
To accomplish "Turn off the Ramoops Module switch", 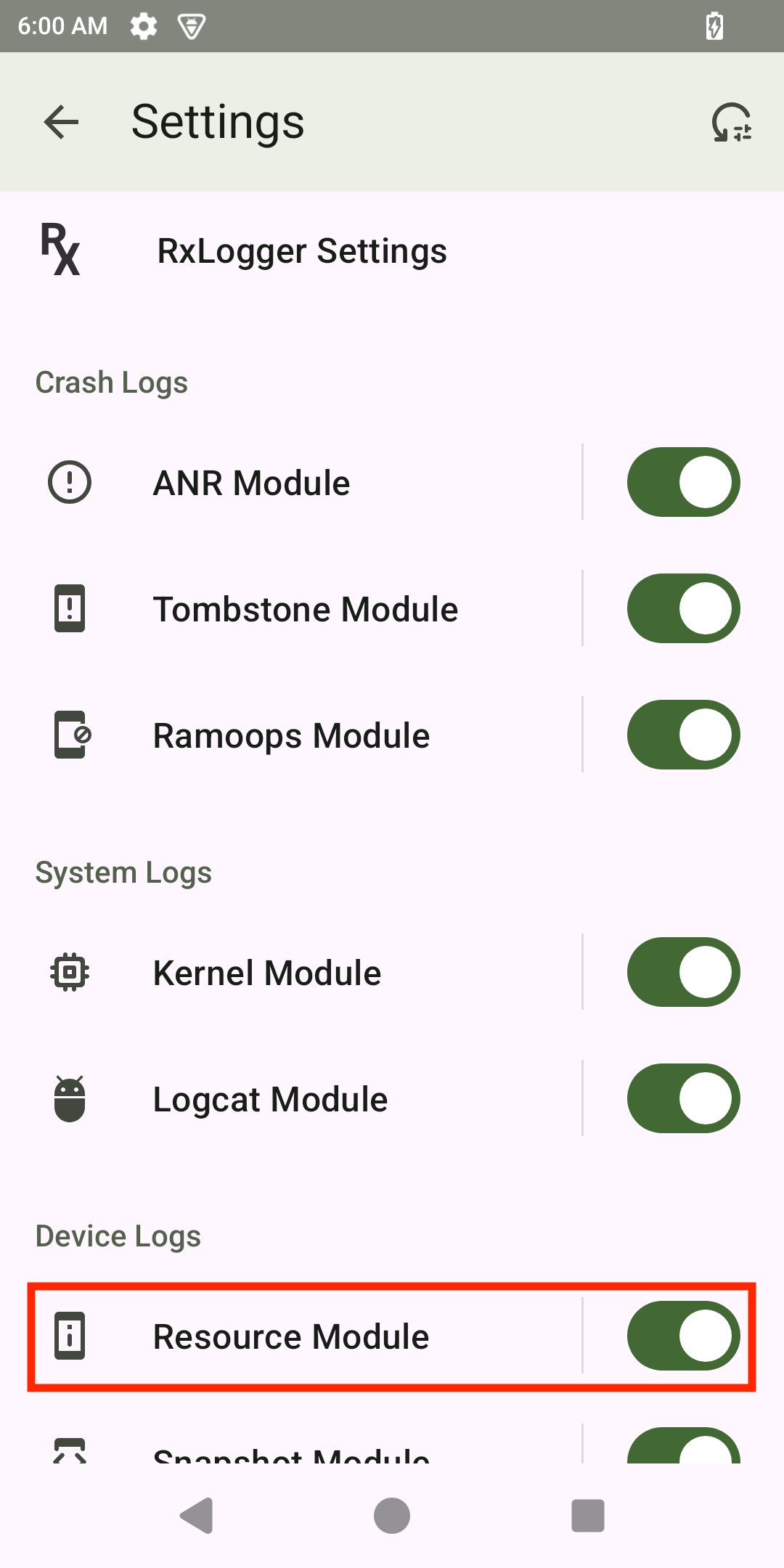I will tap(683, 735).
